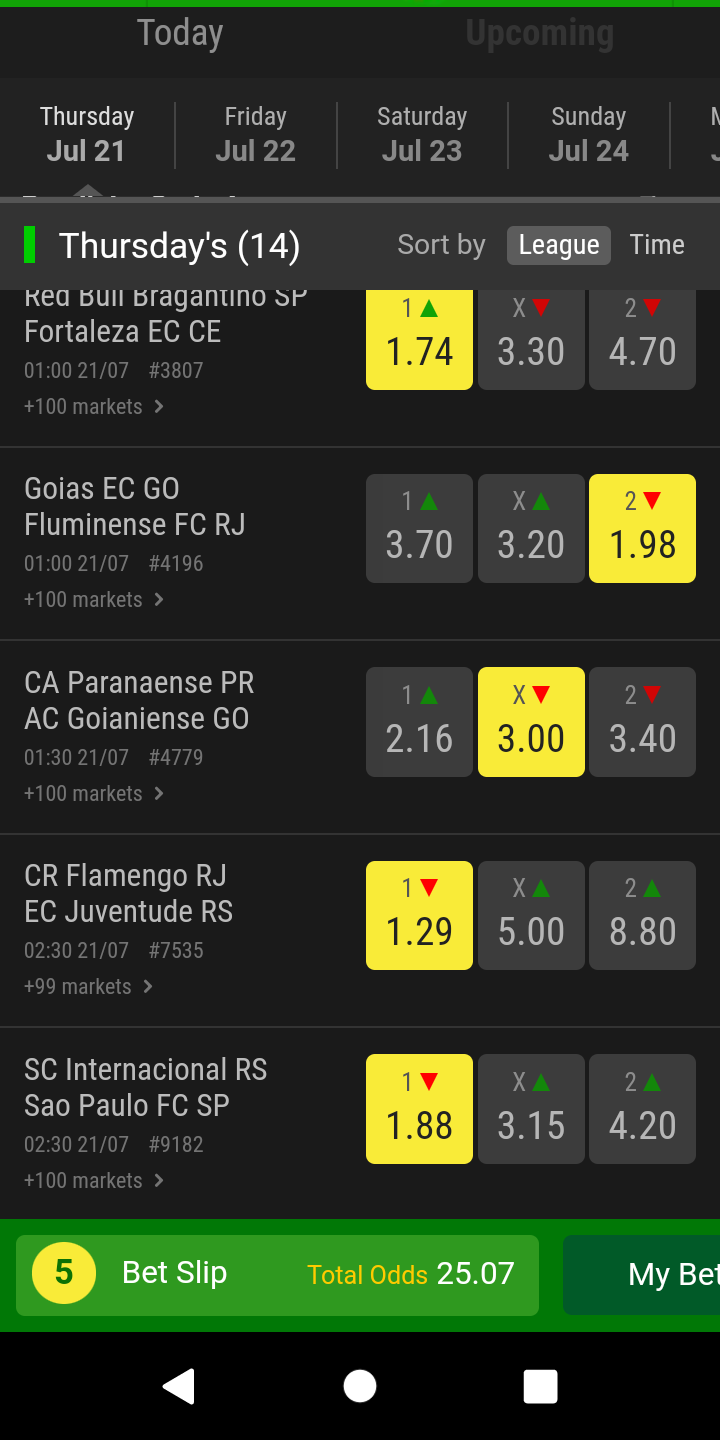Viewport: 720px width, 1440px height.
Task: Pick away win 4.70 for Bragantino vs Fortaleza
Action: pyautogui.click(x=642, y=338)
